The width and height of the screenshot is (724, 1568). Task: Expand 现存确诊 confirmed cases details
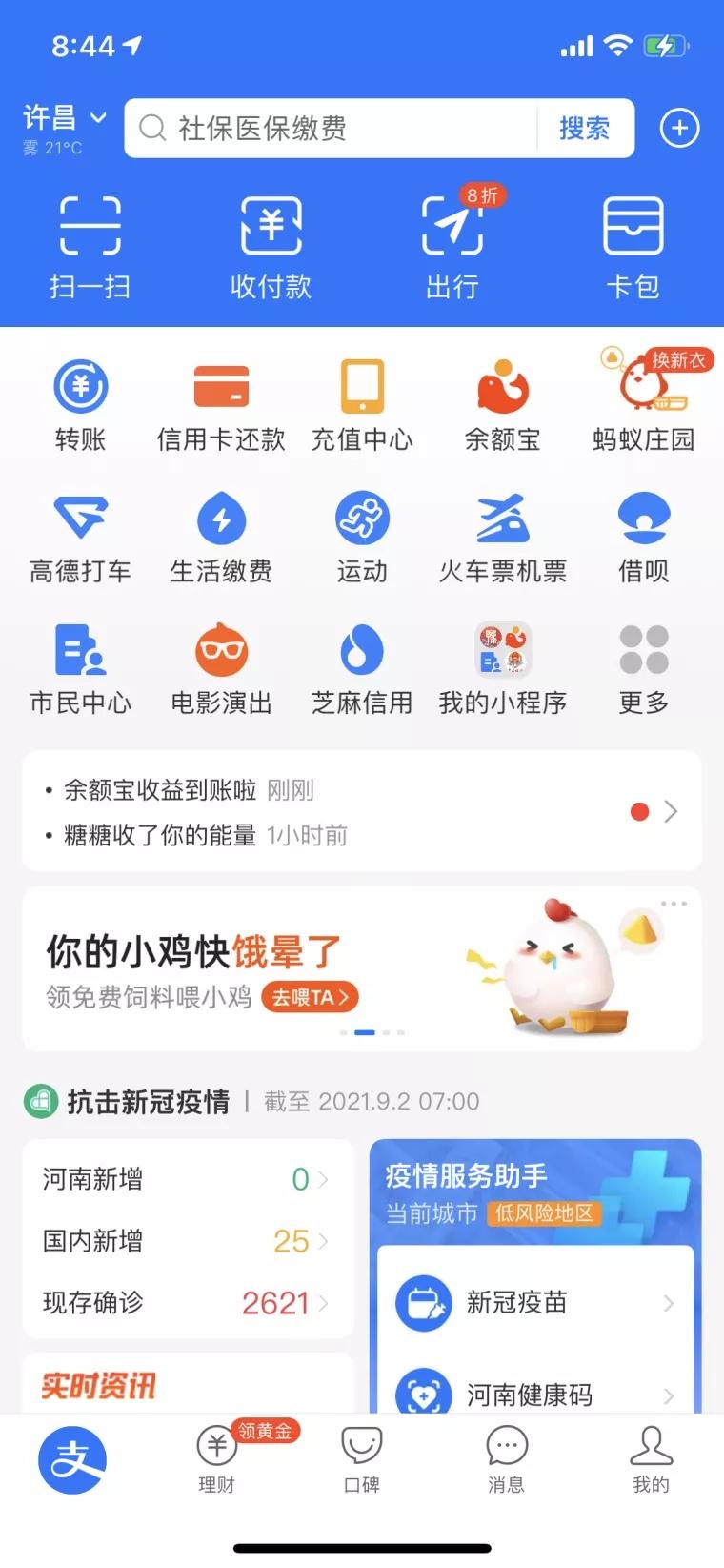point(187,1302)
